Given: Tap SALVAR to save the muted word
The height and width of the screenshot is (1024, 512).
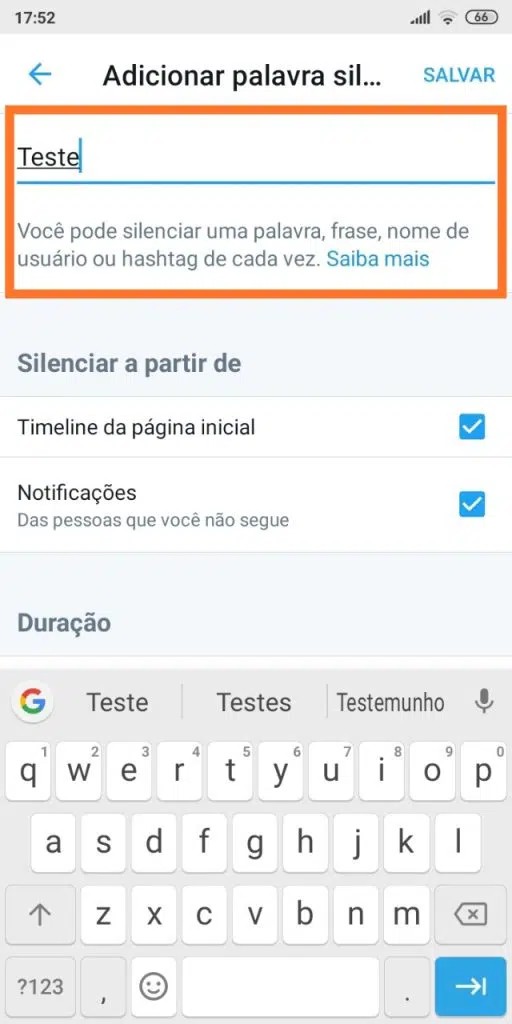Looking at the screenshot, I should point(459,75).
